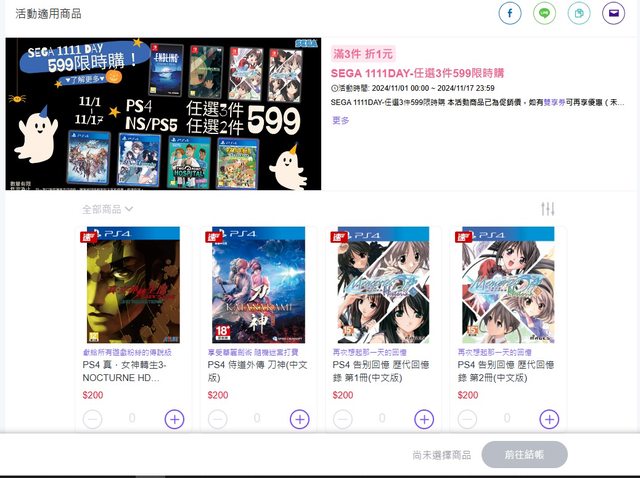Open the SEGA 1111 DAY promotion banner
Screen dimensions: 640x478
point(163,113)
